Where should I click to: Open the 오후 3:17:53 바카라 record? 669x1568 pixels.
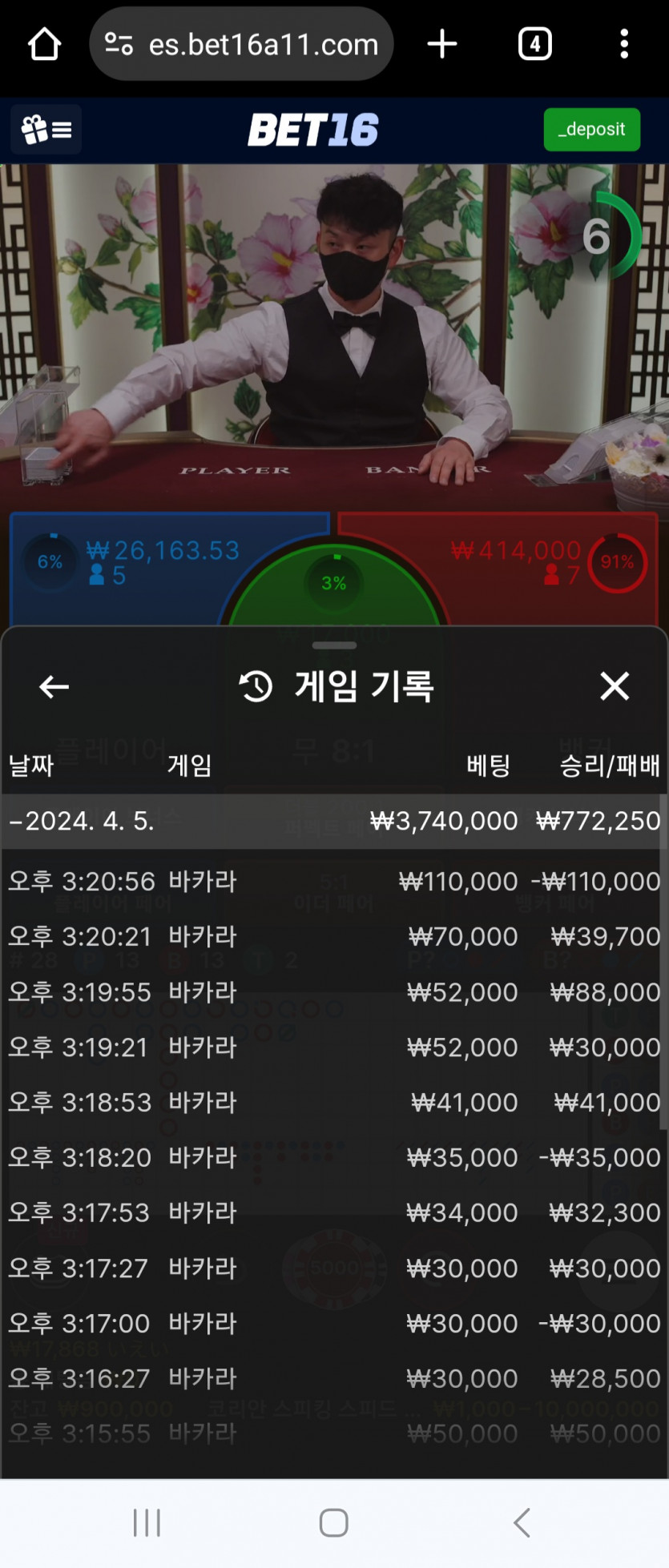pyautogui.click(x=334, y=1212)
